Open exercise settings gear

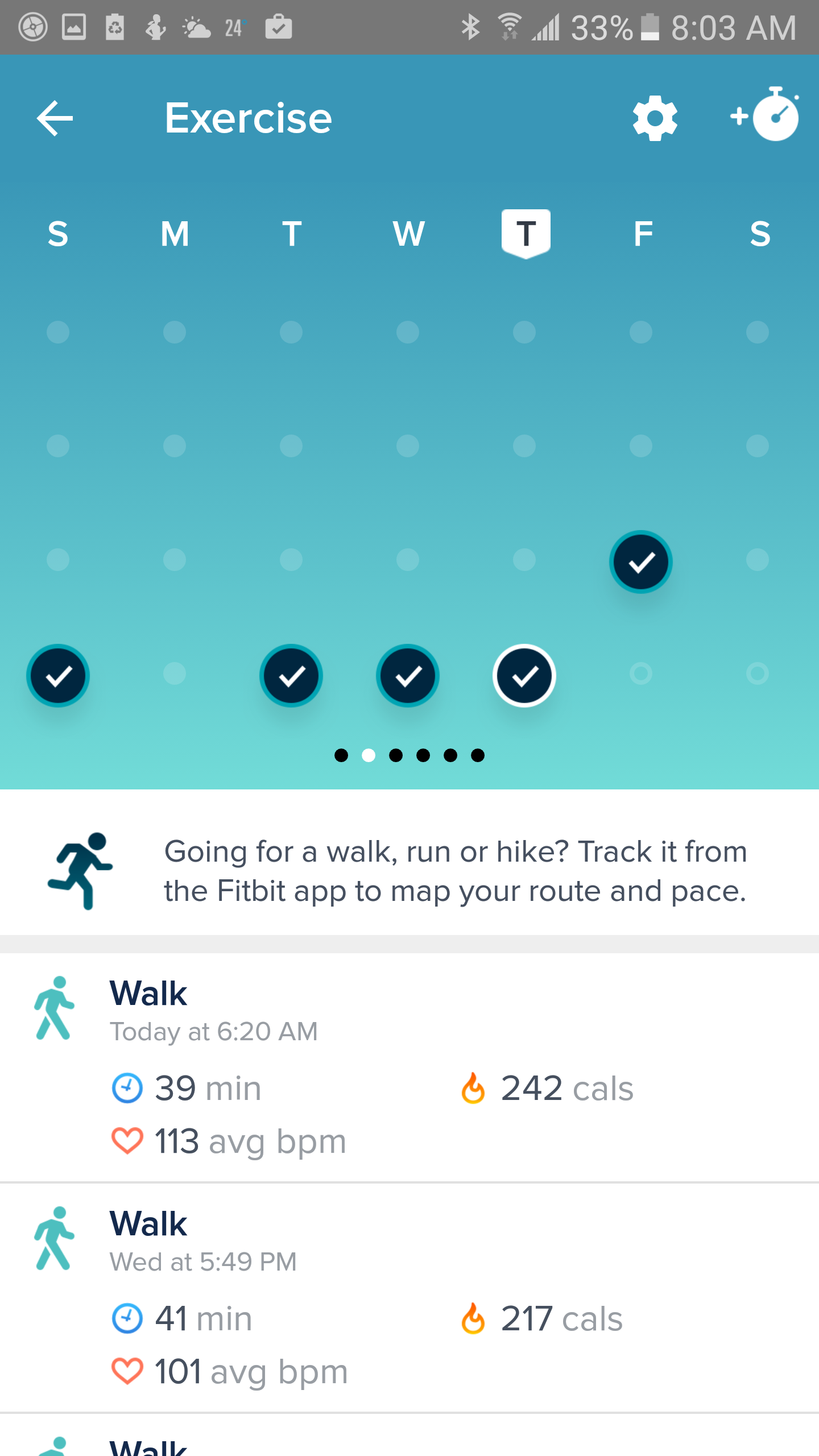coord(655,118)
